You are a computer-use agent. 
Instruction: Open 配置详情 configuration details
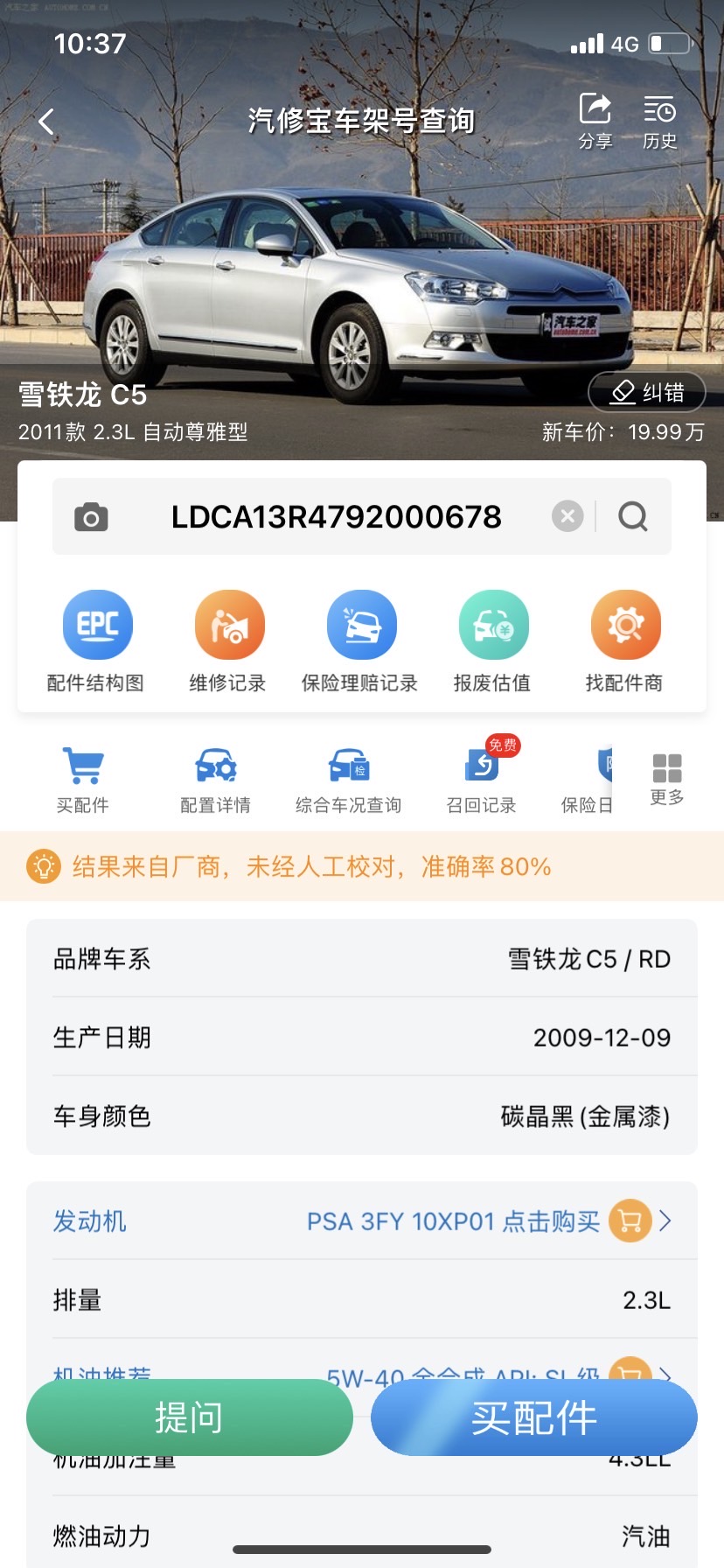pyautogui.click(x=215, y=780)
